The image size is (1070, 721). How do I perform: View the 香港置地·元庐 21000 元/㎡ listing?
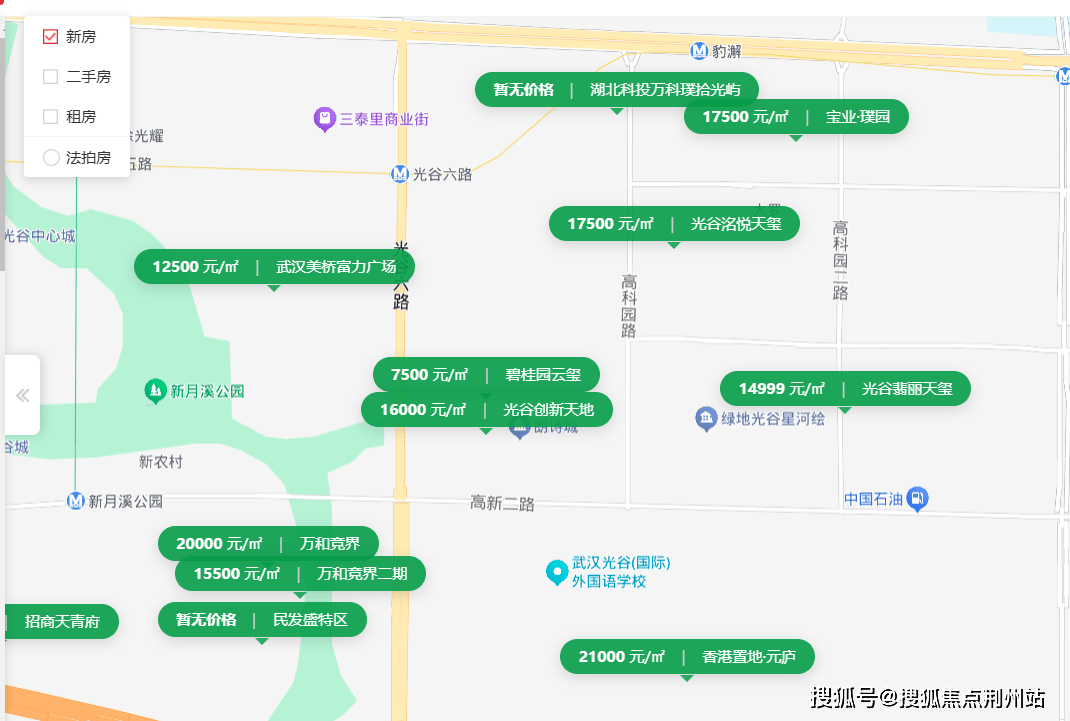pos(686,656)
